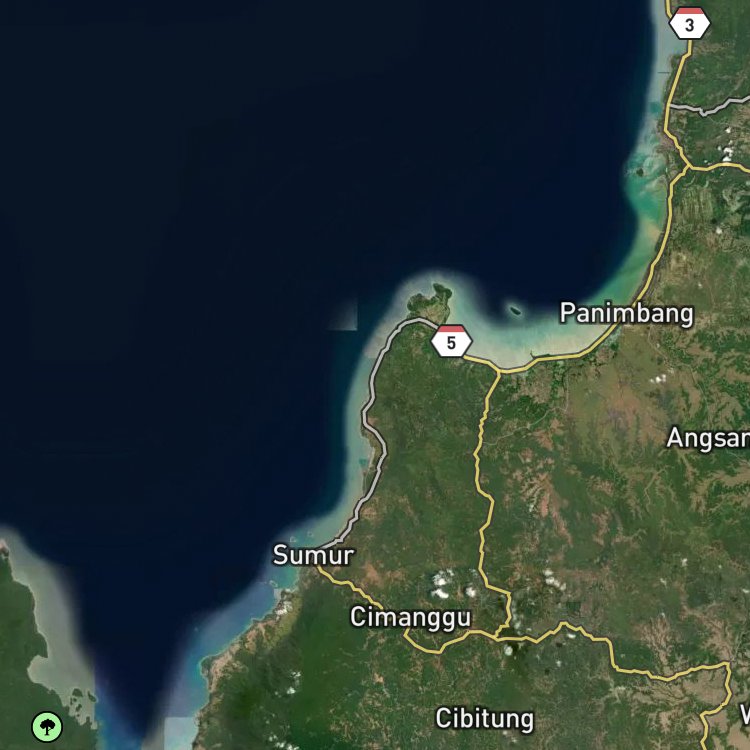Screen dimensions: 750x750
Task: Select the Cimanggu place label
Action: pyautogui.click(x=410, y=618)
